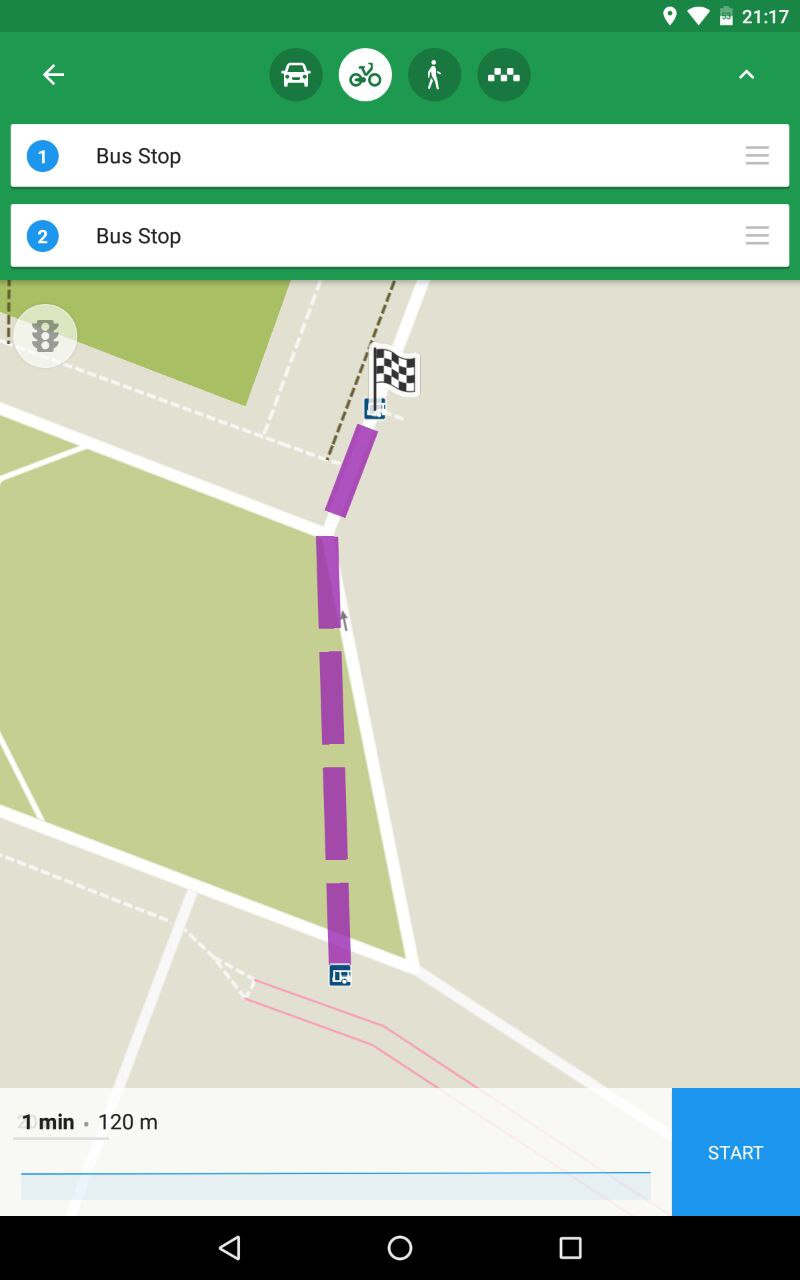This screenshot has width=800, height=1280.
Task: Select the bicycle routing mode
Action: 365,75
